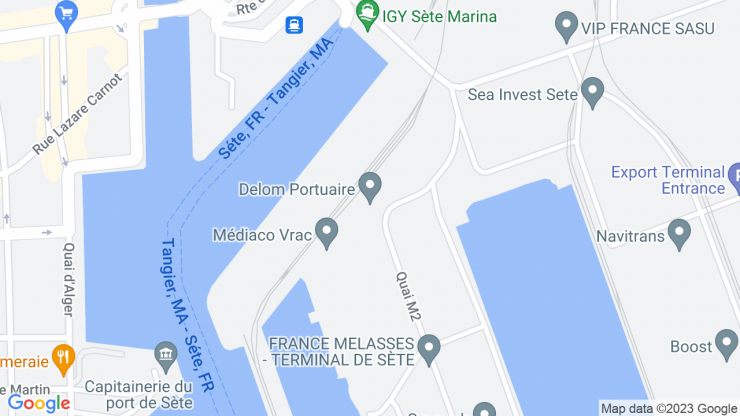The height and width of the screenshot is (416, 740).
Task: Select the orange restaurant pin
Action: [63, 356]
